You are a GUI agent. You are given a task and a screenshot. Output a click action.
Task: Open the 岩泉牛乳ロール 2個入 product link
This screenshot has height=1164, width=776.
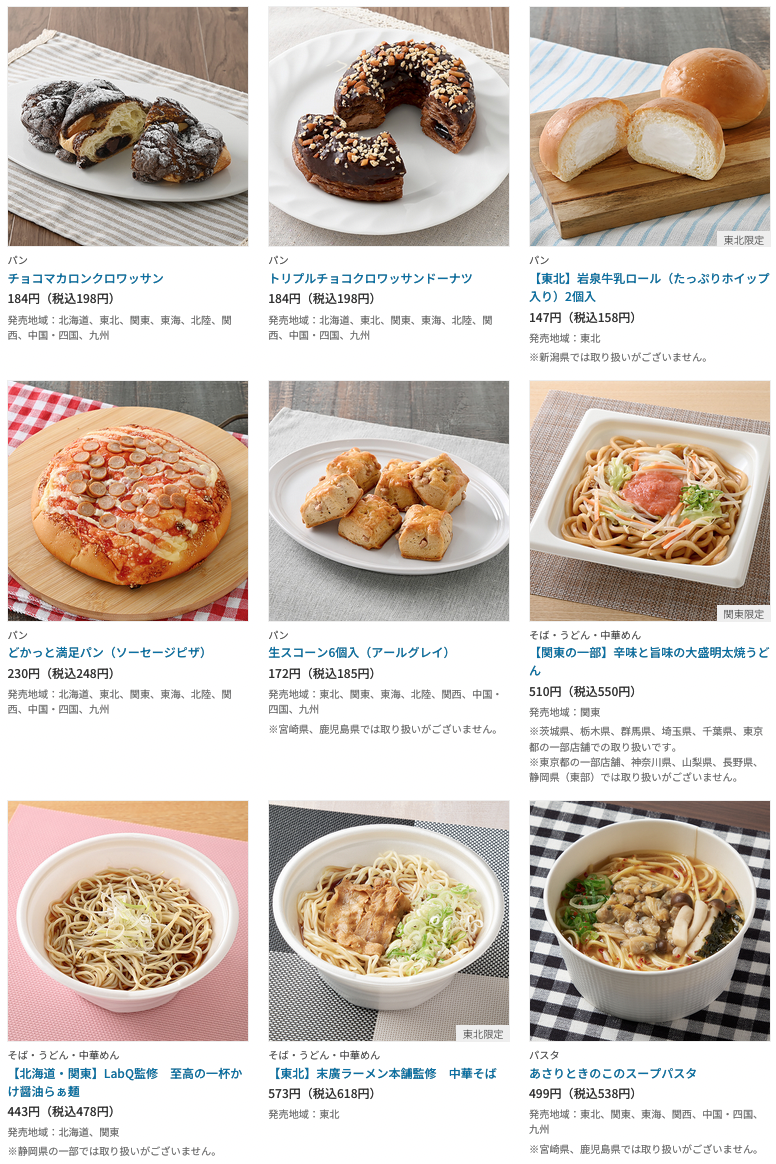click(648, 287)
